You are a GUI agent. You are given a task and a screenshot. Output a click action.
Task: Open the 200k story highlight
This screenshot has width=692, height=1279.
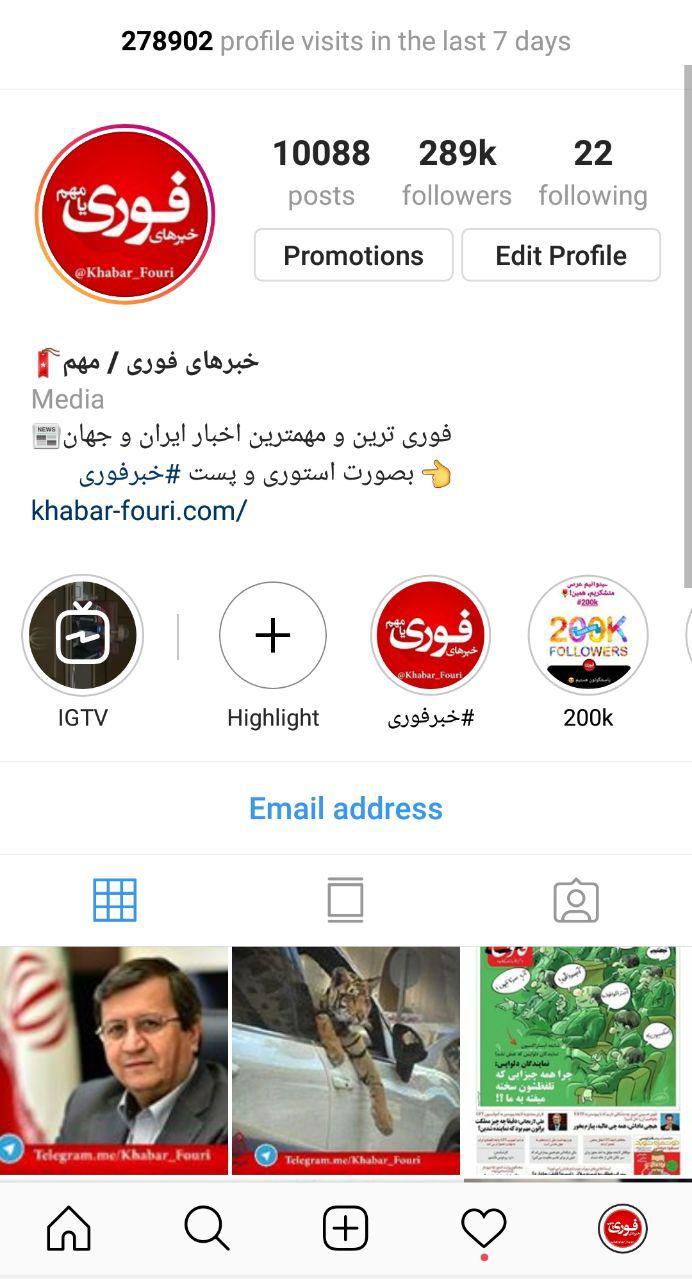588,636
